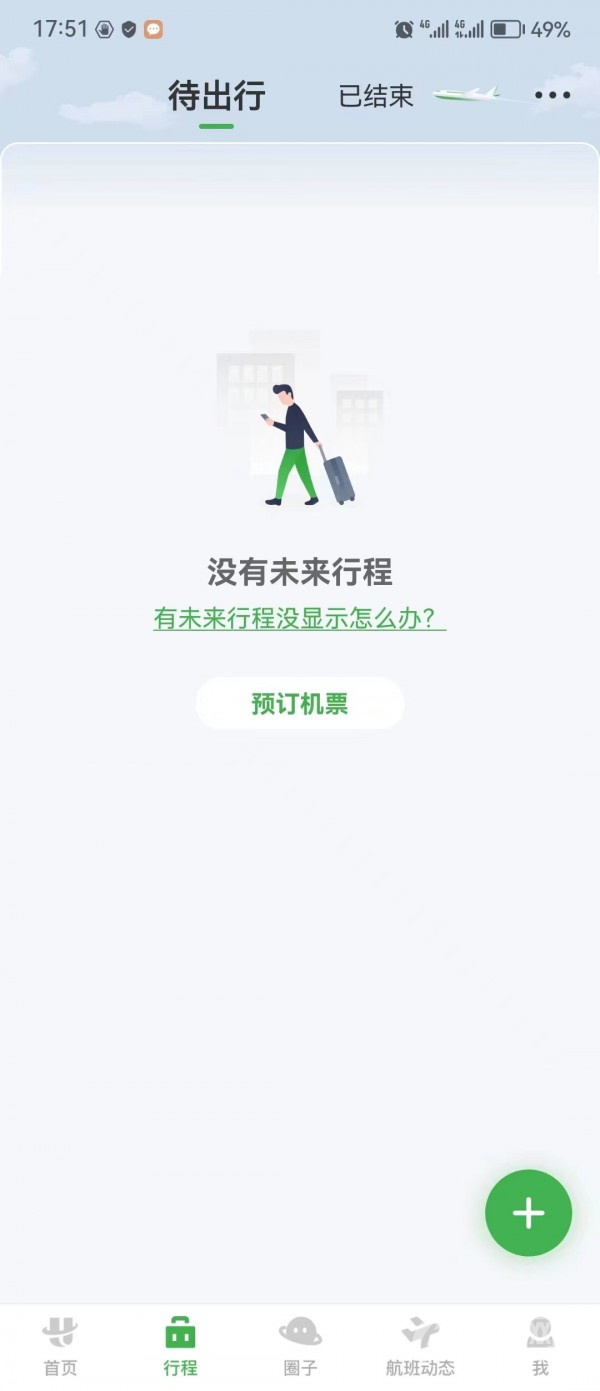Tap the 预订机票 button
The width and height of the screenshot is (600, 1391).
coord(300,704)
